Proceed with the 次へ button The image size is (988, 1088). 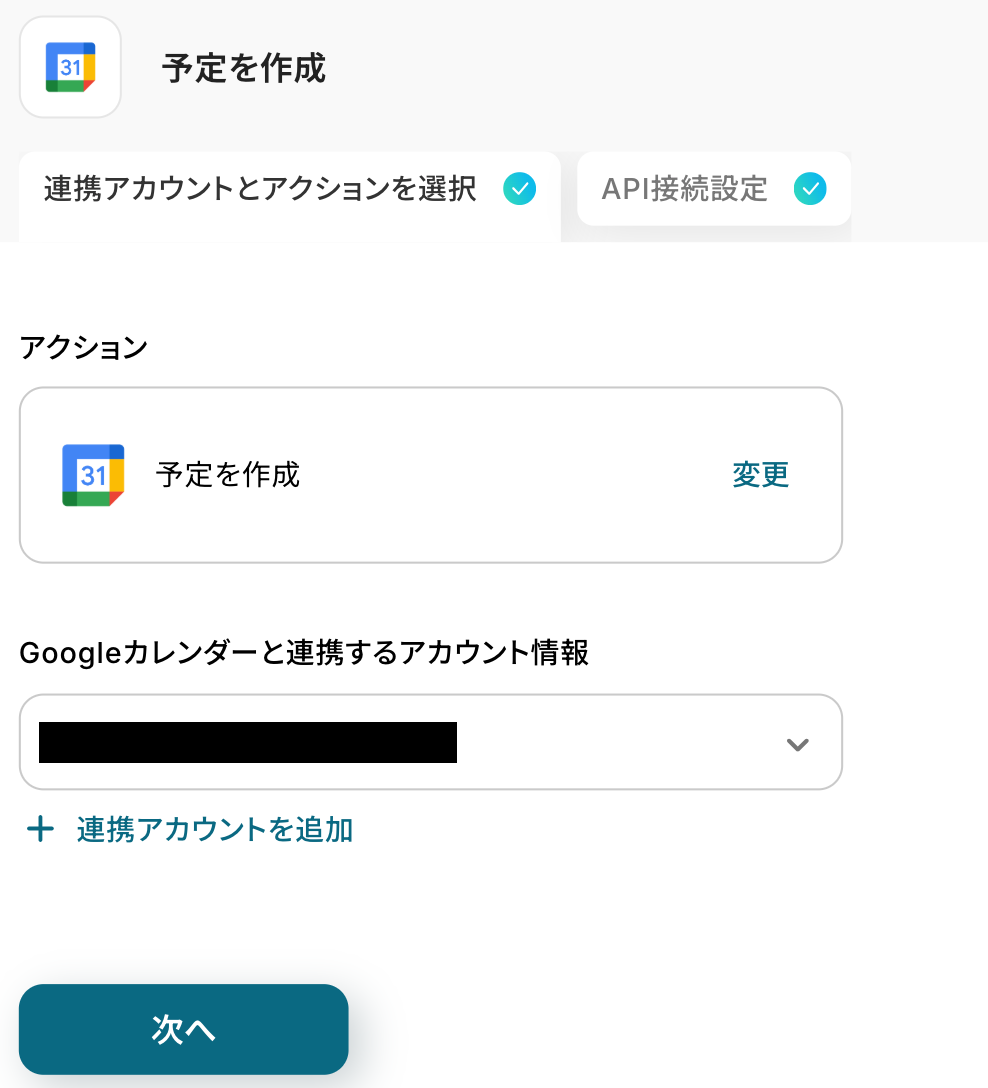click(x=183, y=1029)
